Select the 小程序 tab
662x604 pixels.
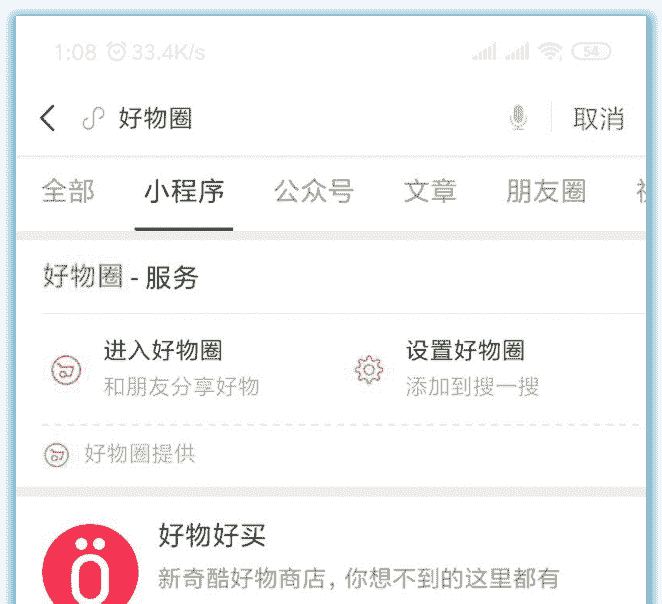[x=184, y=191]
